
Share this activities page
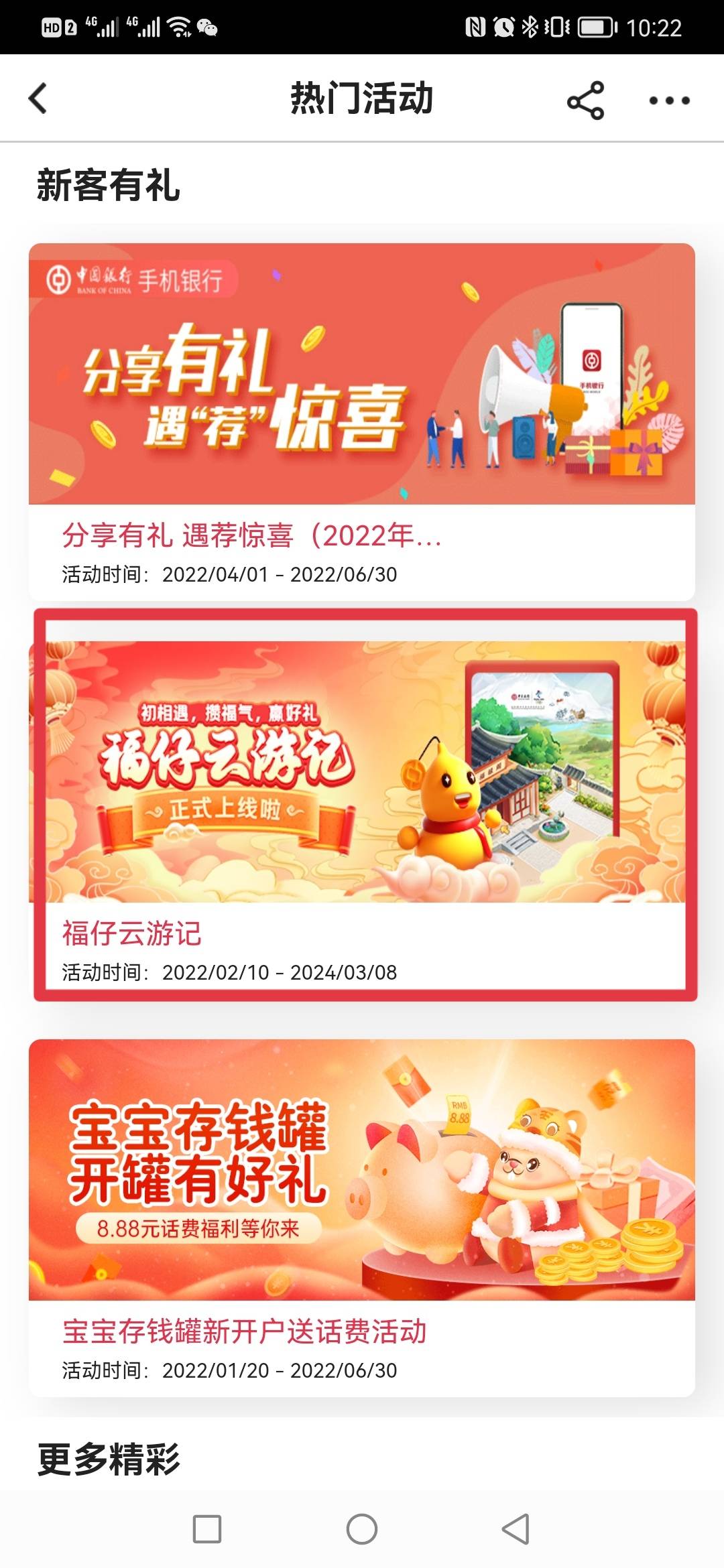point(585,101)
